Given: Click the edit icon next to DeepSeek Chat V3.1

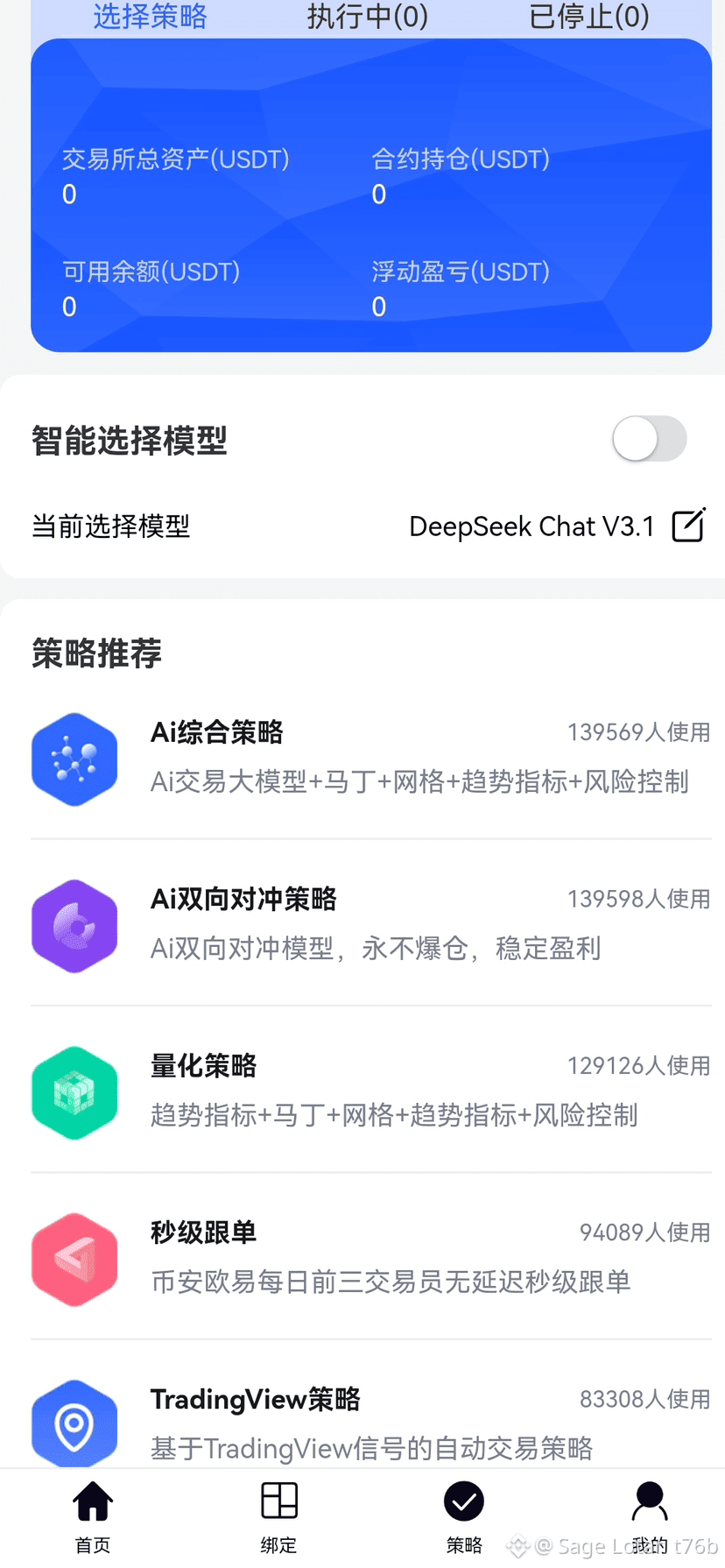Looking at the screenshot, I should [x=689, y=524].
